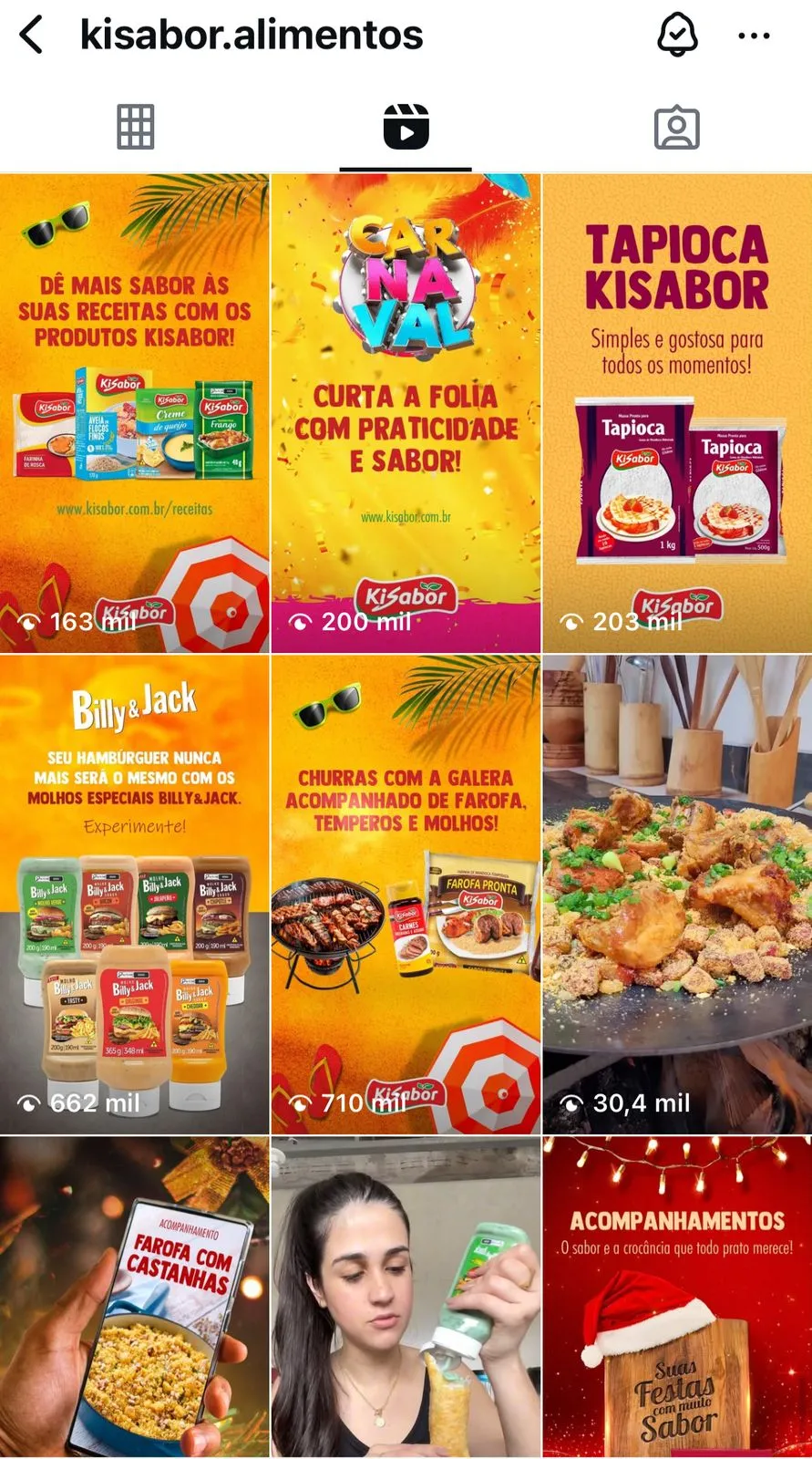Play the reel with 30,4 mil views
This screenshot has height=1459, width=812.
(677, 895)
